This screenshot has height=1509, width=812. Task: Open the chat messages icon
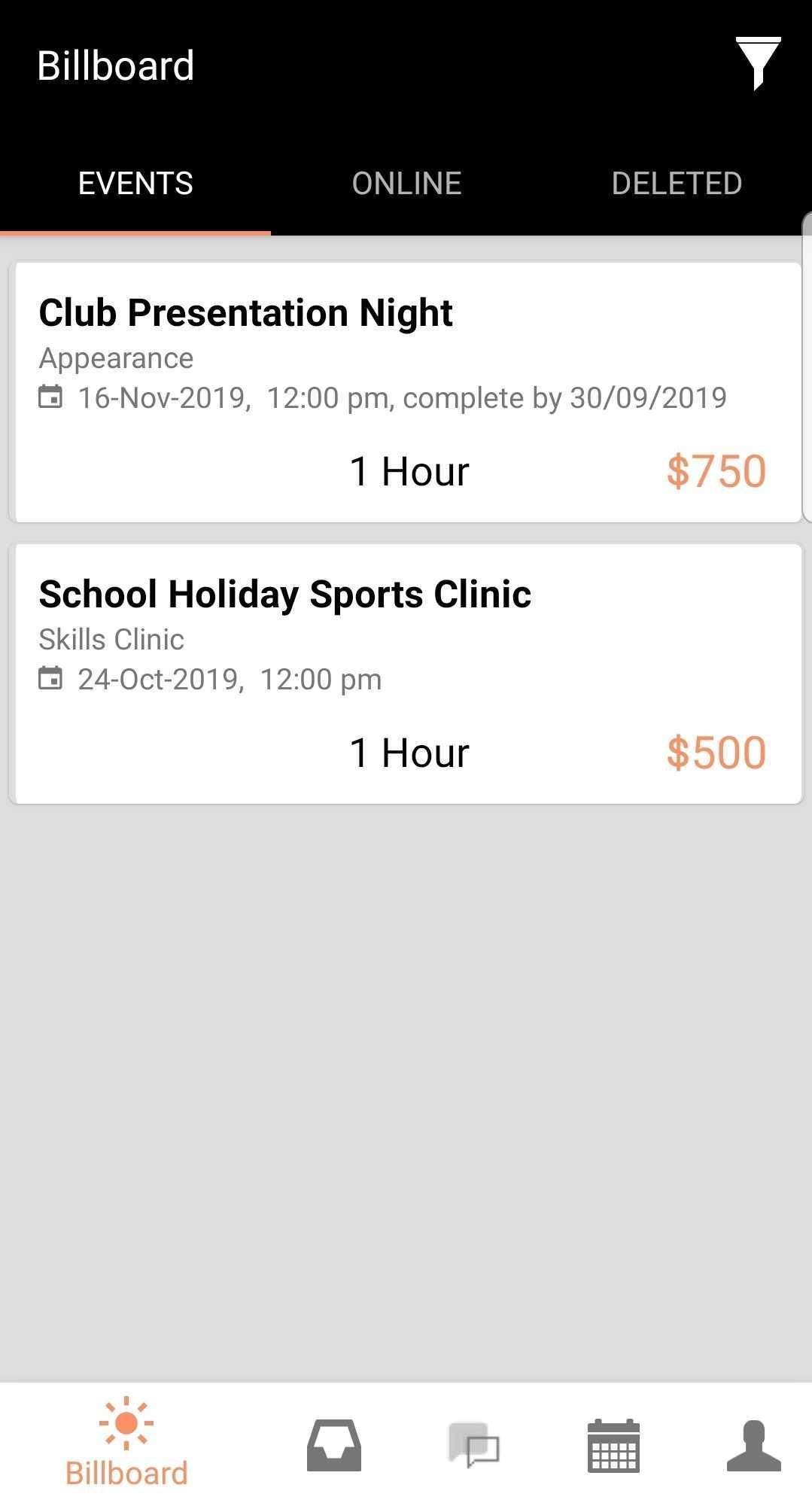(474, 1445)
